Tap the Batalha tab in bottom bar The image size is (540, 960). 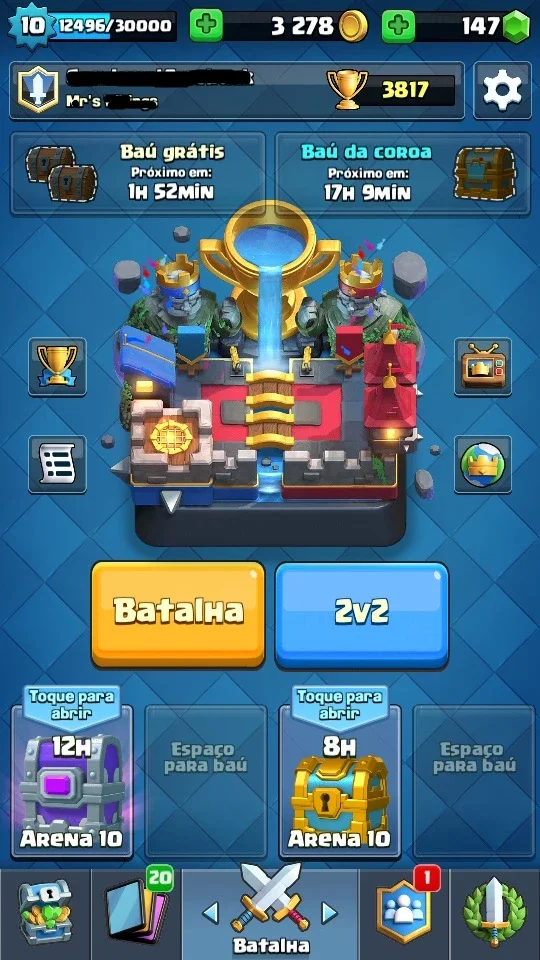click(x=270, y=914)
